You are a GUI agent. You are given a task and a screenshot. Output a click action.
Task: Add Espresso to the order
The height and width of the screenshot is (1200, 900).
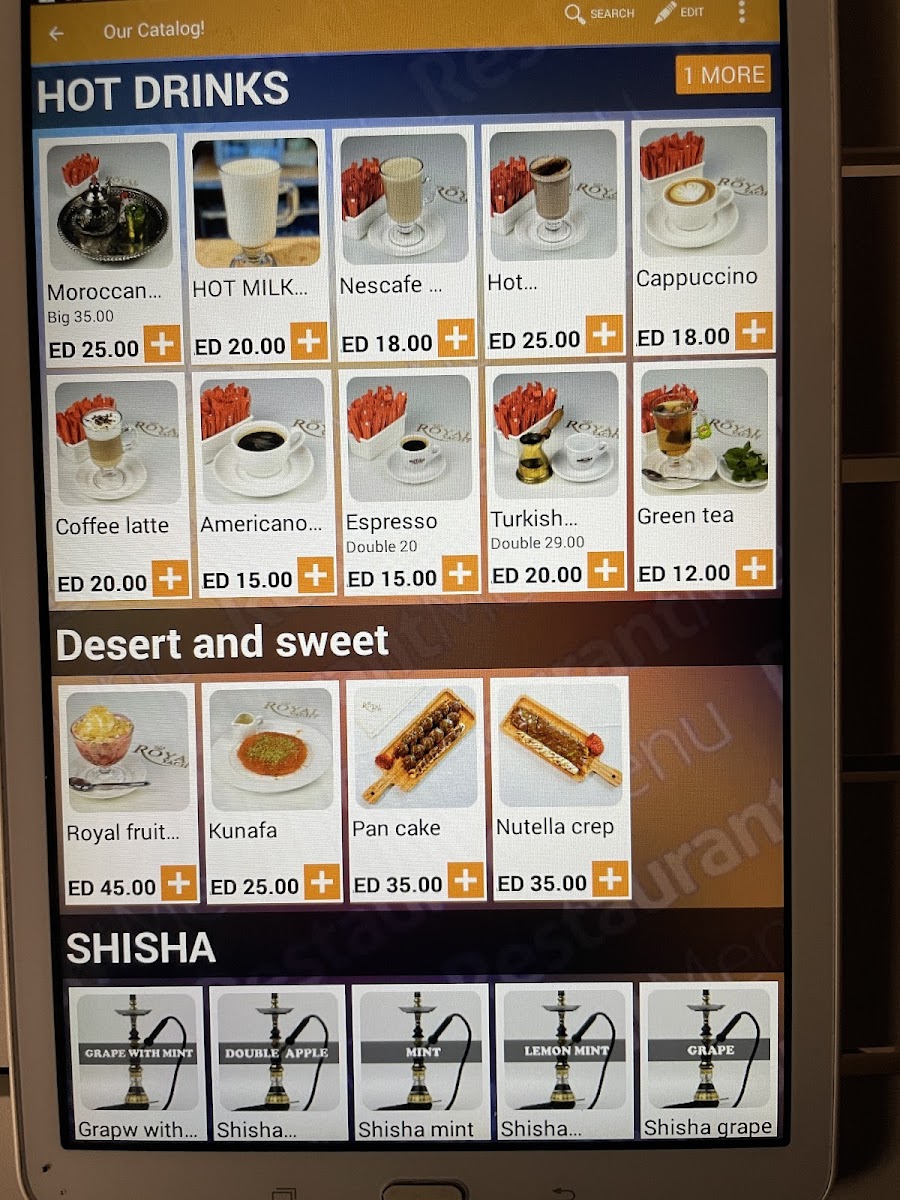[x=460, y=573]
